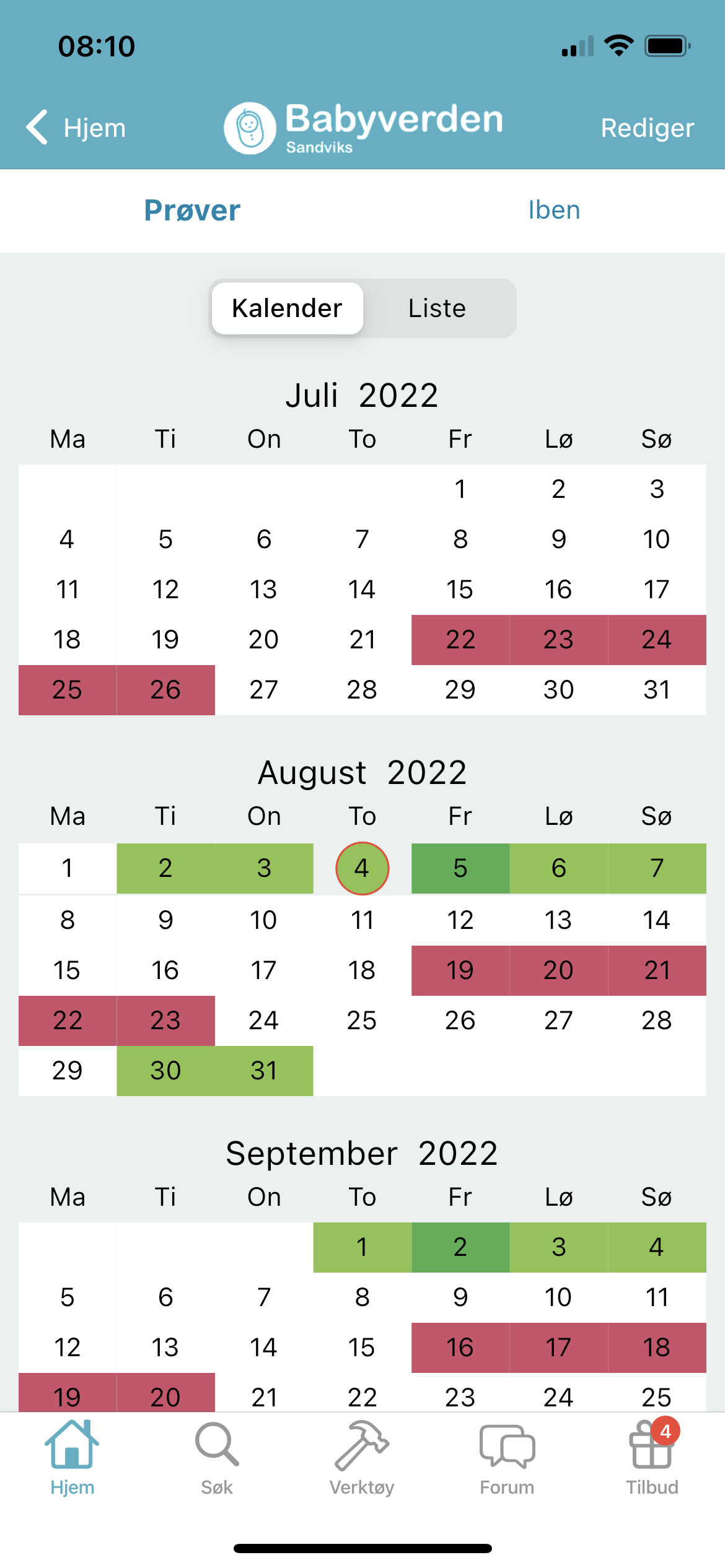Select the Prøver tab

pos(192,211)
